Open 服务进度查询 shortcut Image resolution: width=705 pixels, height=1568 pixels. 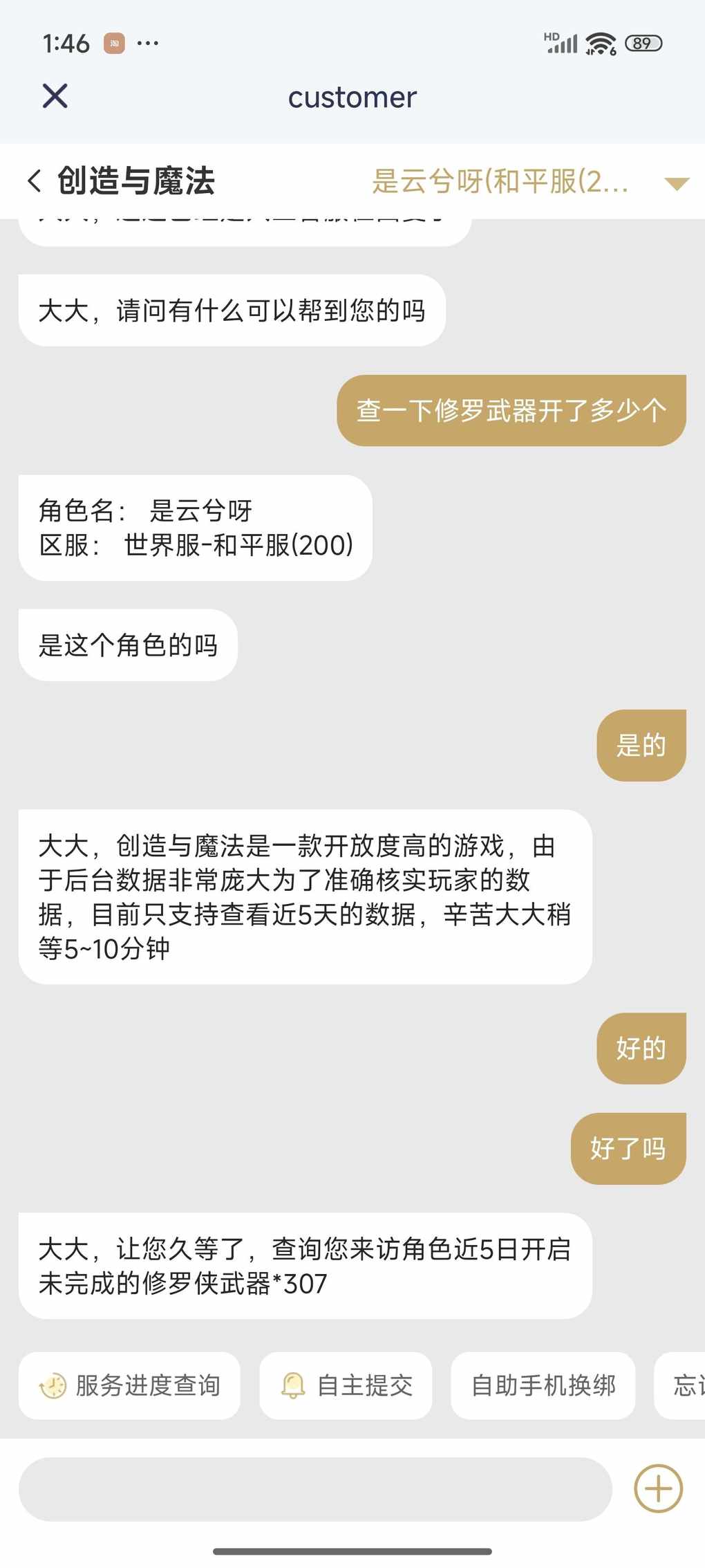[x=129, y=1385]
